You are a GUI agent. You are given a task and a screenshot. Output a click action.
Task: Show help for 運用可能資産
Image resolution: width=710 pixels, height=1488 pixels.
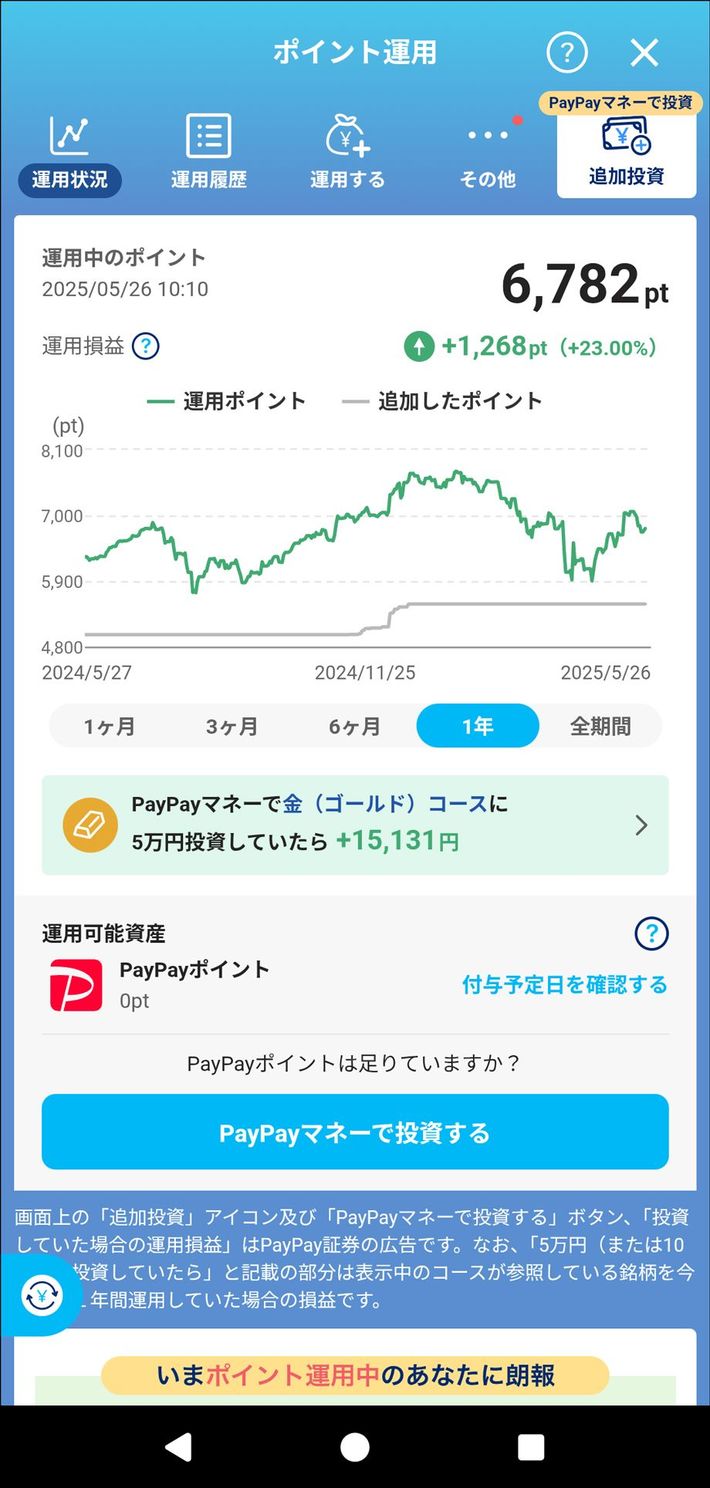pyautogui.click(x=651, y=934)
